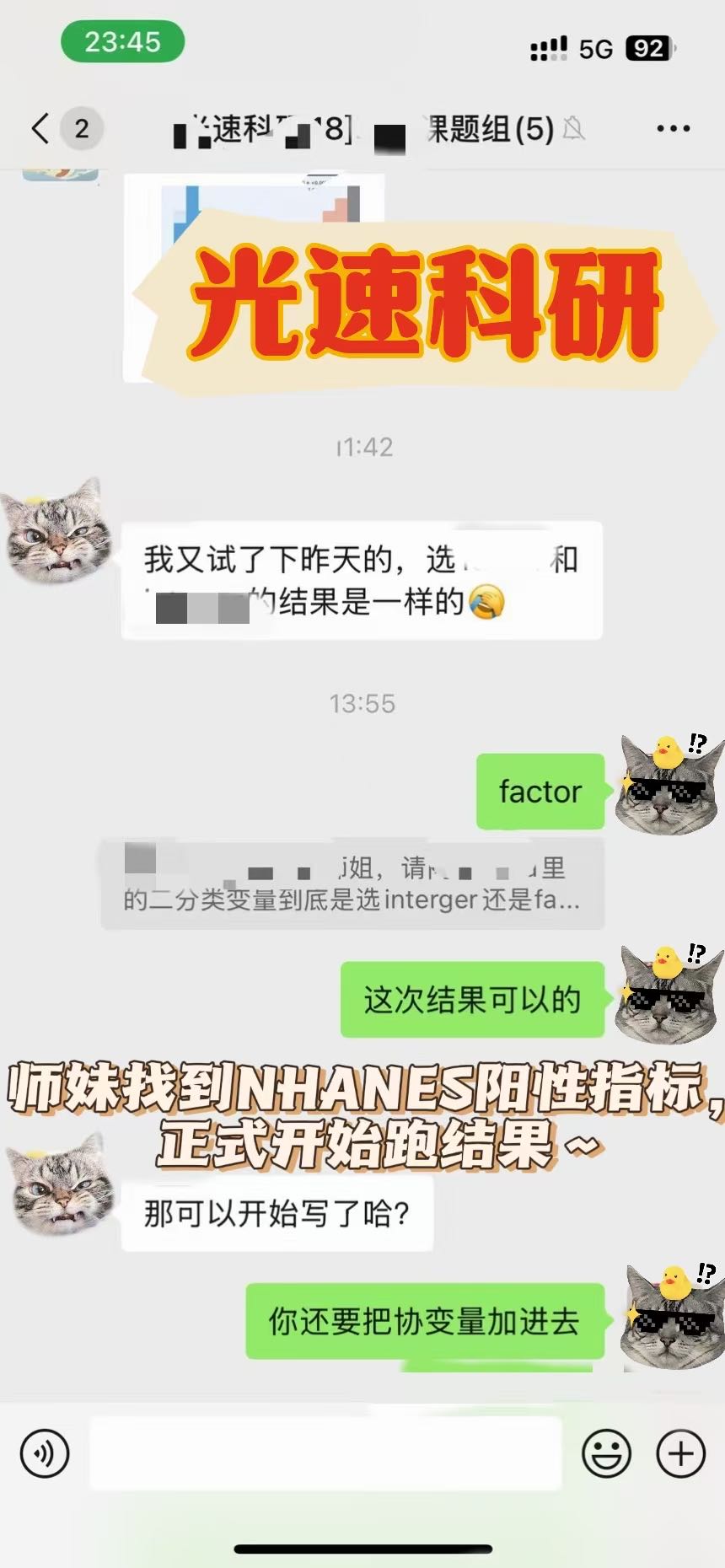The width and height of the screenshot is (725, 1568).
Task: Open the quoted message about interger or factor
Action: coord(352,883)
